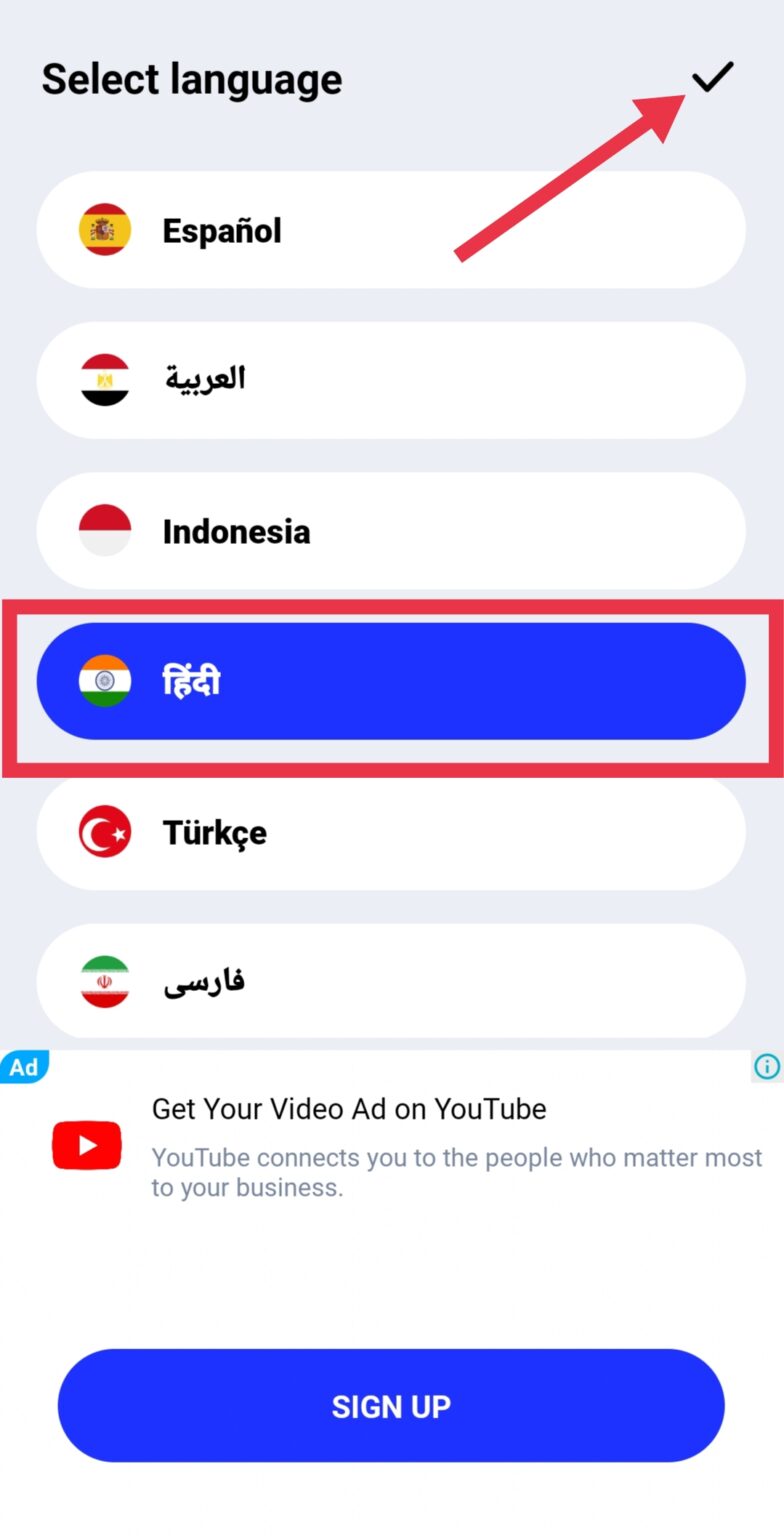Open the ad info icon

[x=766, y=1067]
